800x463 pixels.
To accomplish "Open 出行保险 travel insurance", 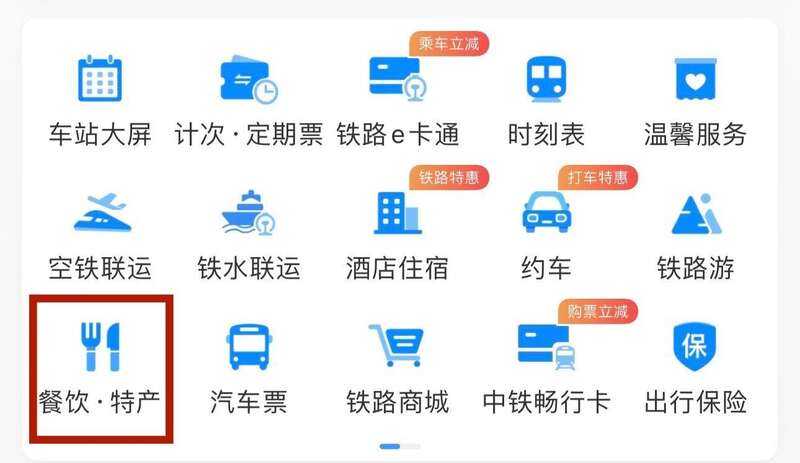I will click(696, 368).
